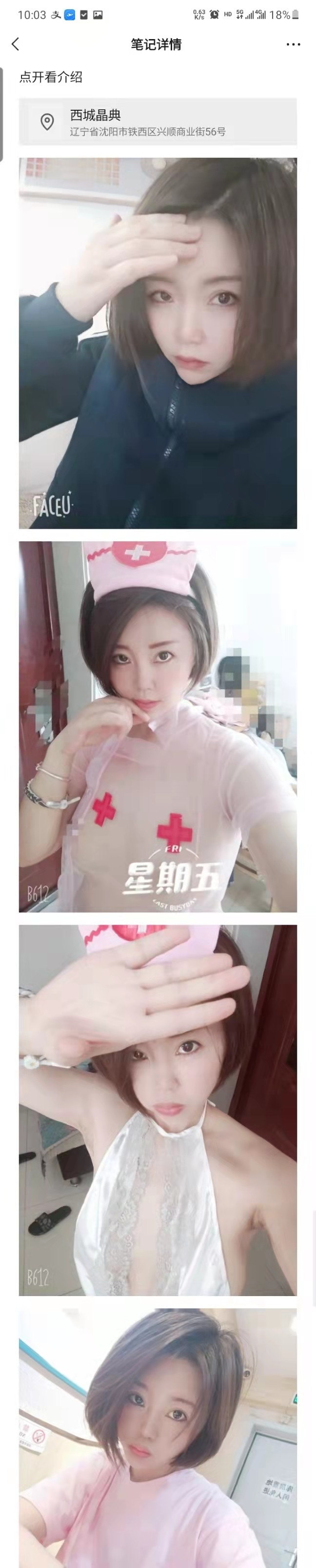Open the photo with white lace top
316x1568 pixels.
pos(158,1110)
